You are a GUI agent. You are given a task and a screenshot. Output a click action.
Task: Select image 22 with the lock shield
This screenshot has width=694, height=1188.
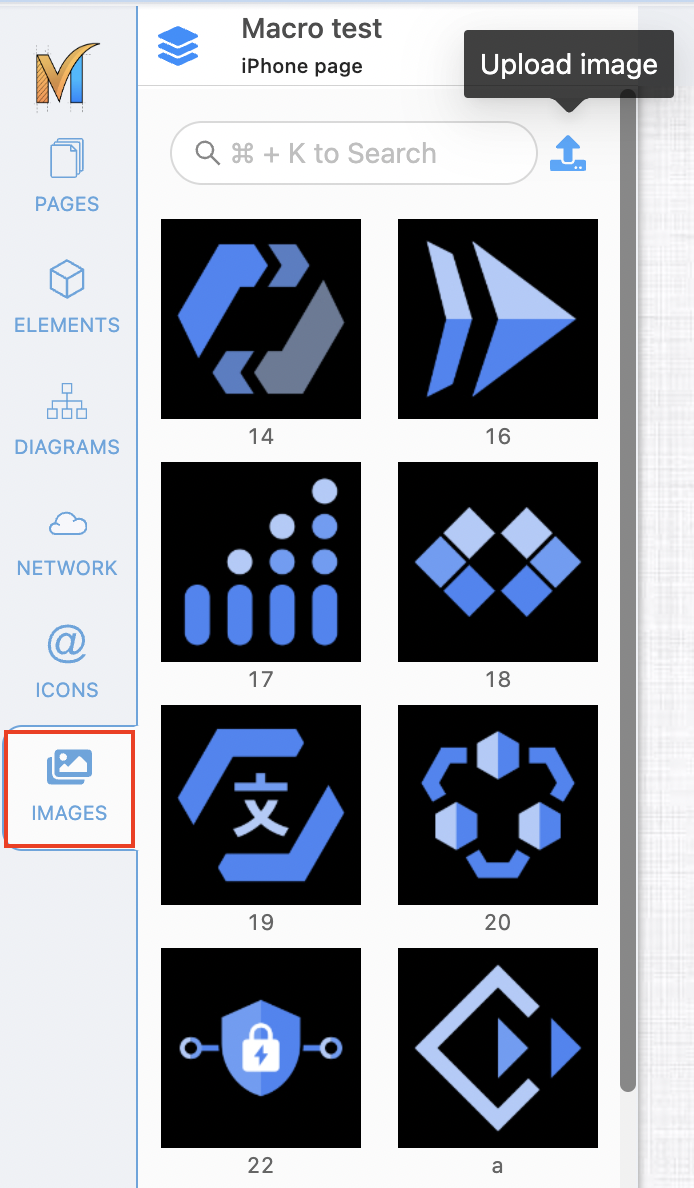click(261, 1048)
